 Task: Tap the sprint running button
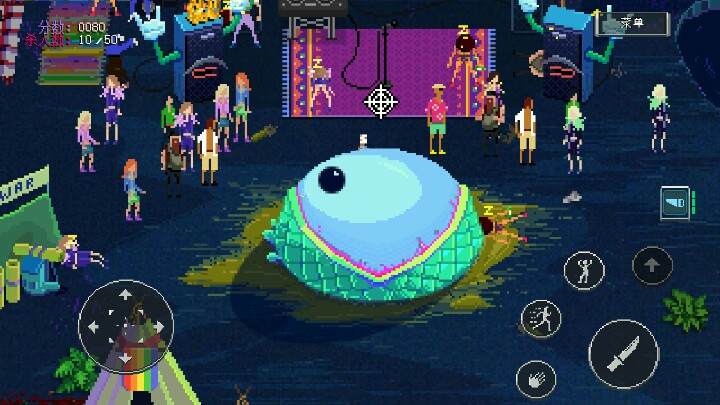coord(541,320)
